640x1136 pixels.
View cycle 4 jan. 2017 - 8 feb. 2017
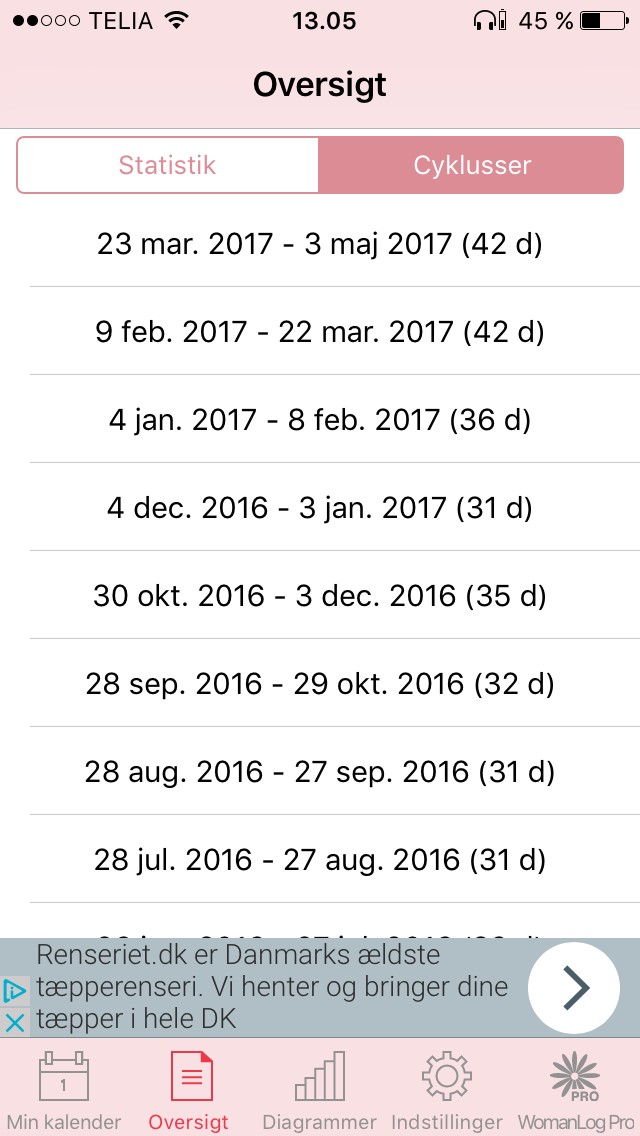click(320, 420)
